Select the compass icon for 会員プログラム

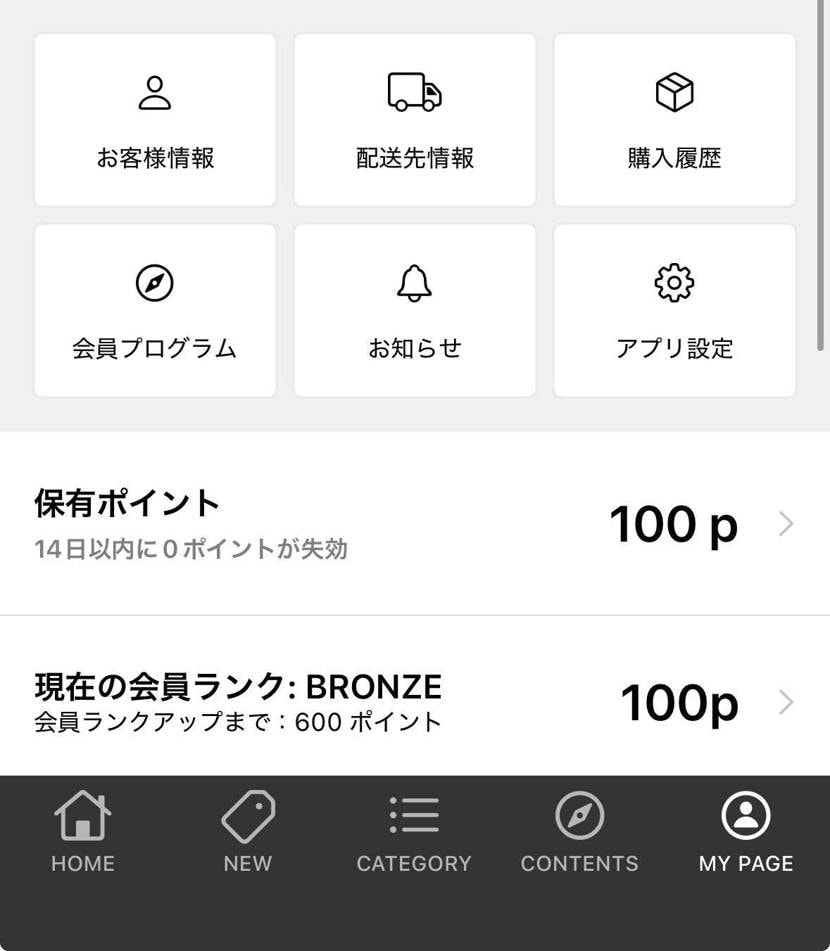154,283
